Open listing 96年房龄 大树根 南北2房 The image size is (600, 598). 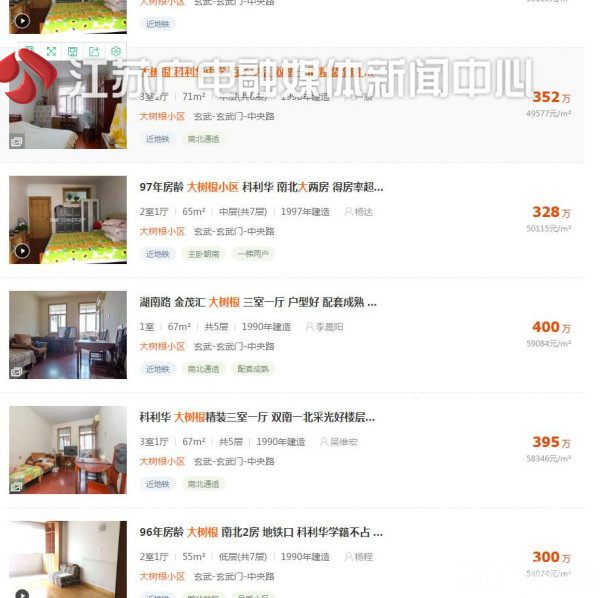click(x=261, y=532)
